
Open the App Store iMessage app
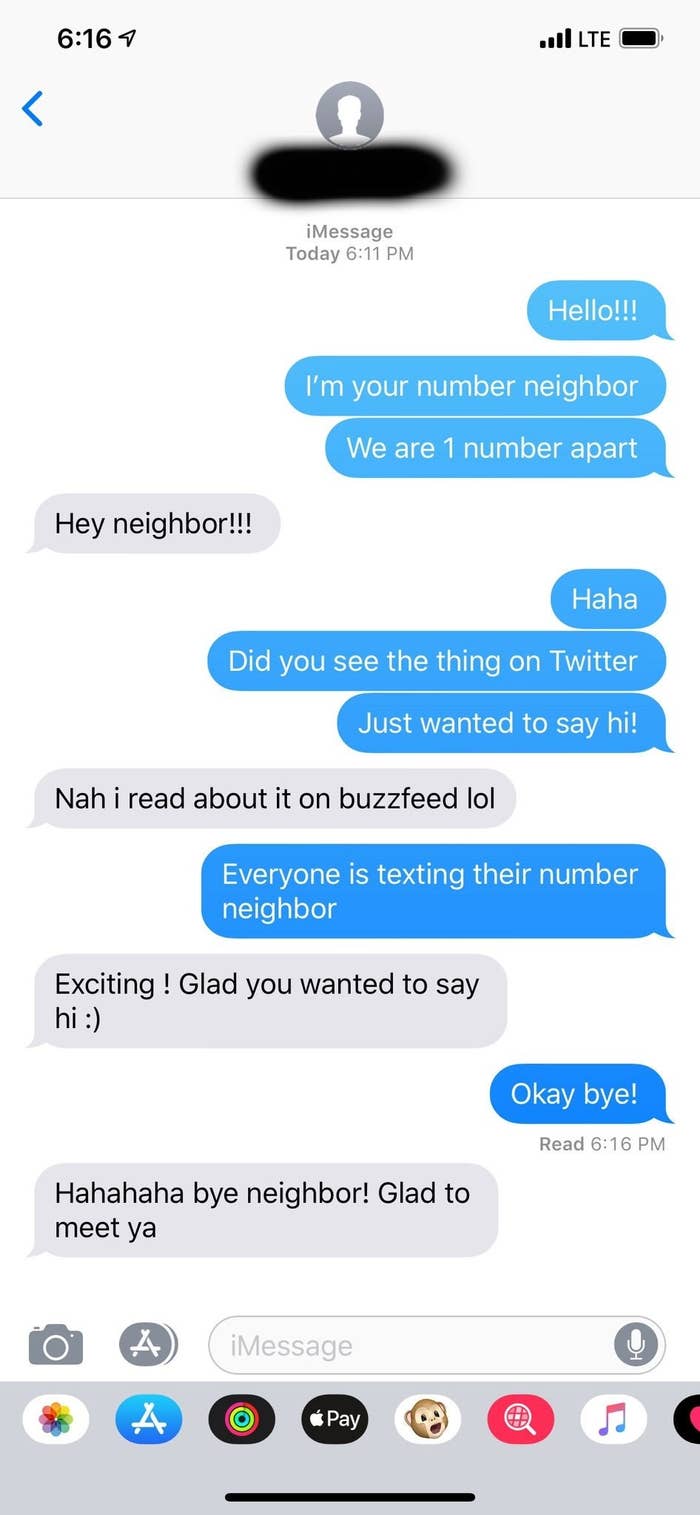click(148, 1419)
